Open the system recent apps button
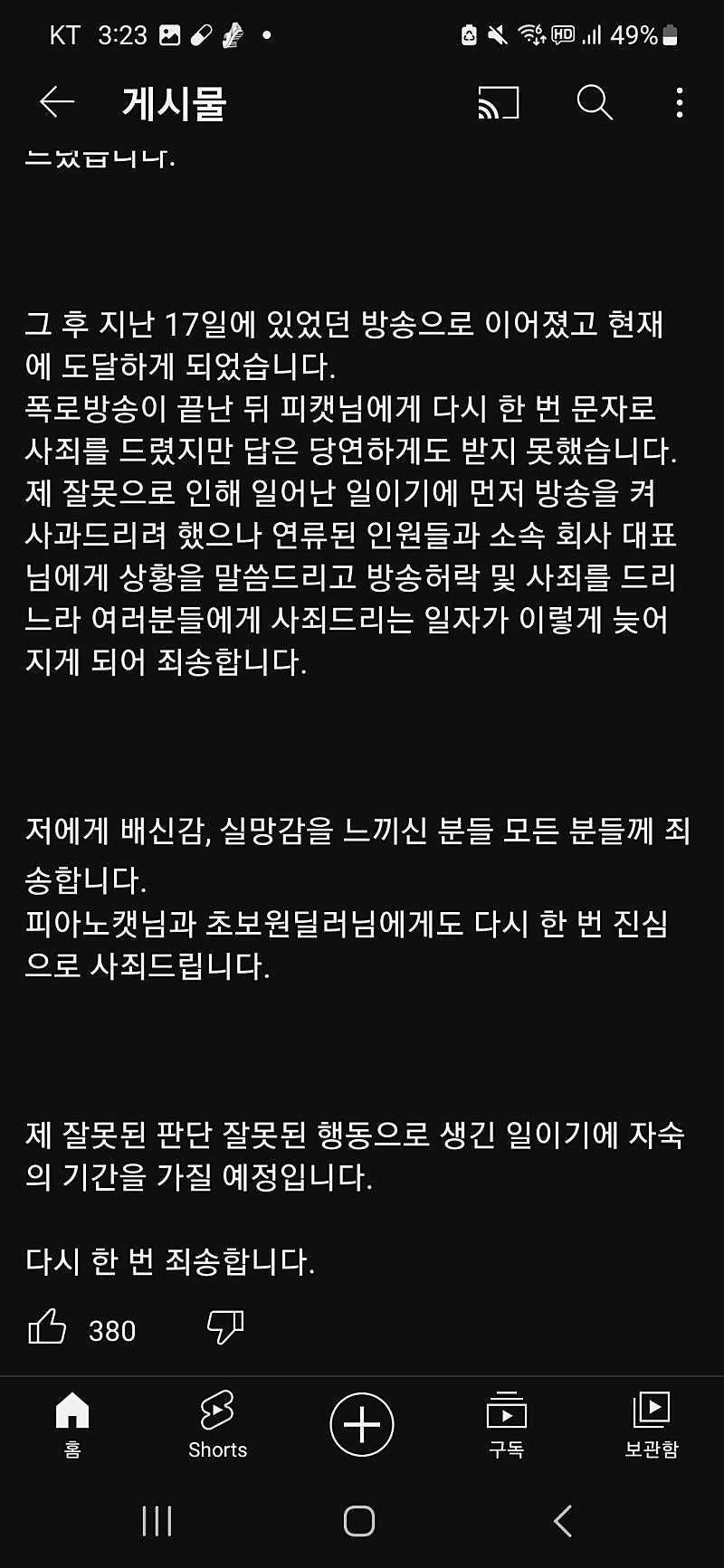 point(157,1521)
